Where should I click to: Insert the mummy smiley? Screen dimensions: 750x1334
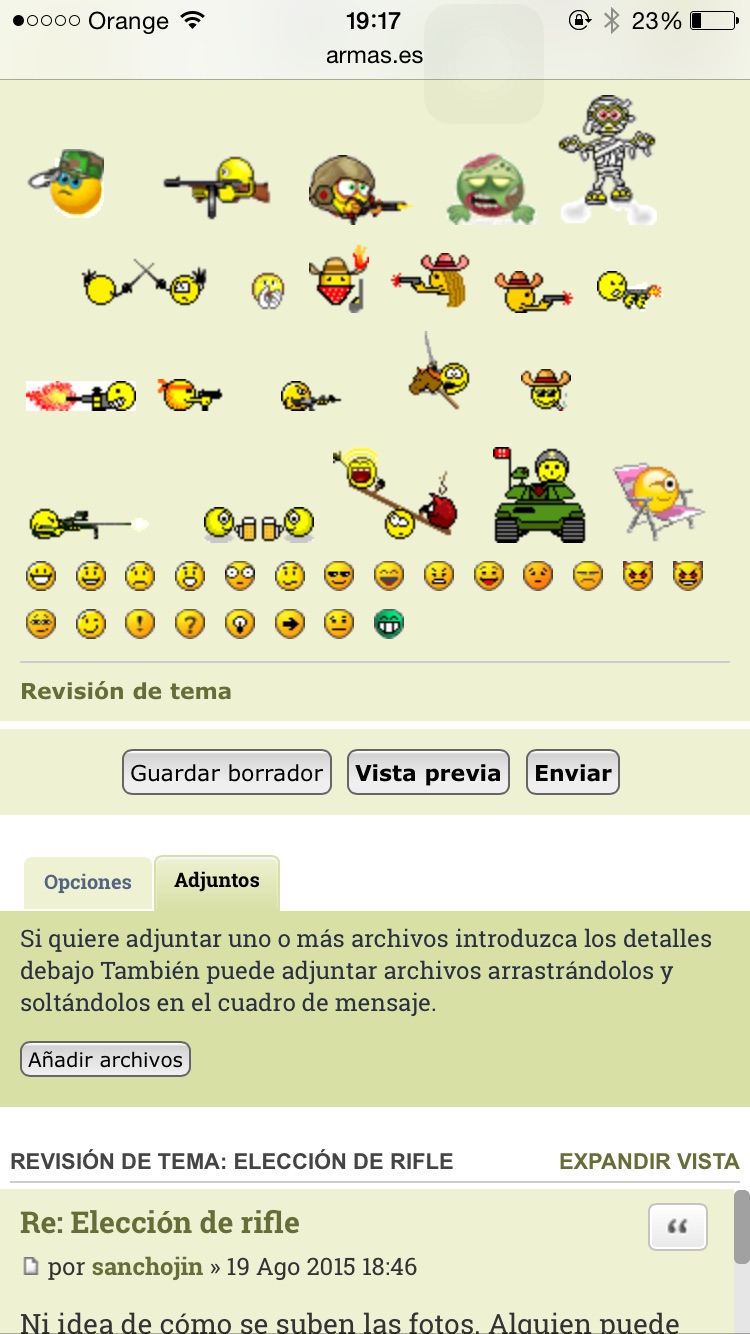point(607,158)
